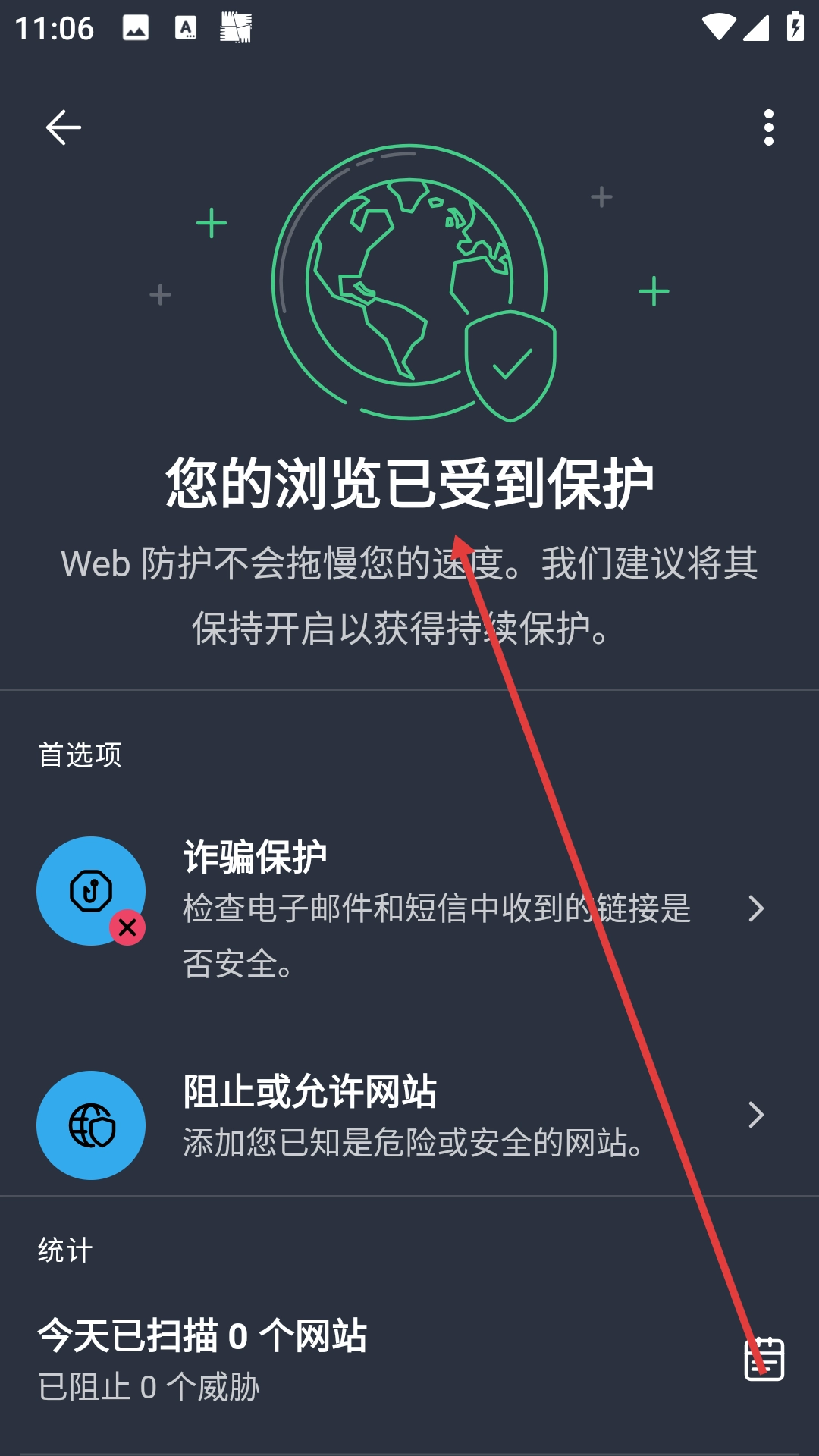This screenshot has height=1456, width=819.
Task: Open the three-dot overflow menu
Action: tap(769, 127)
